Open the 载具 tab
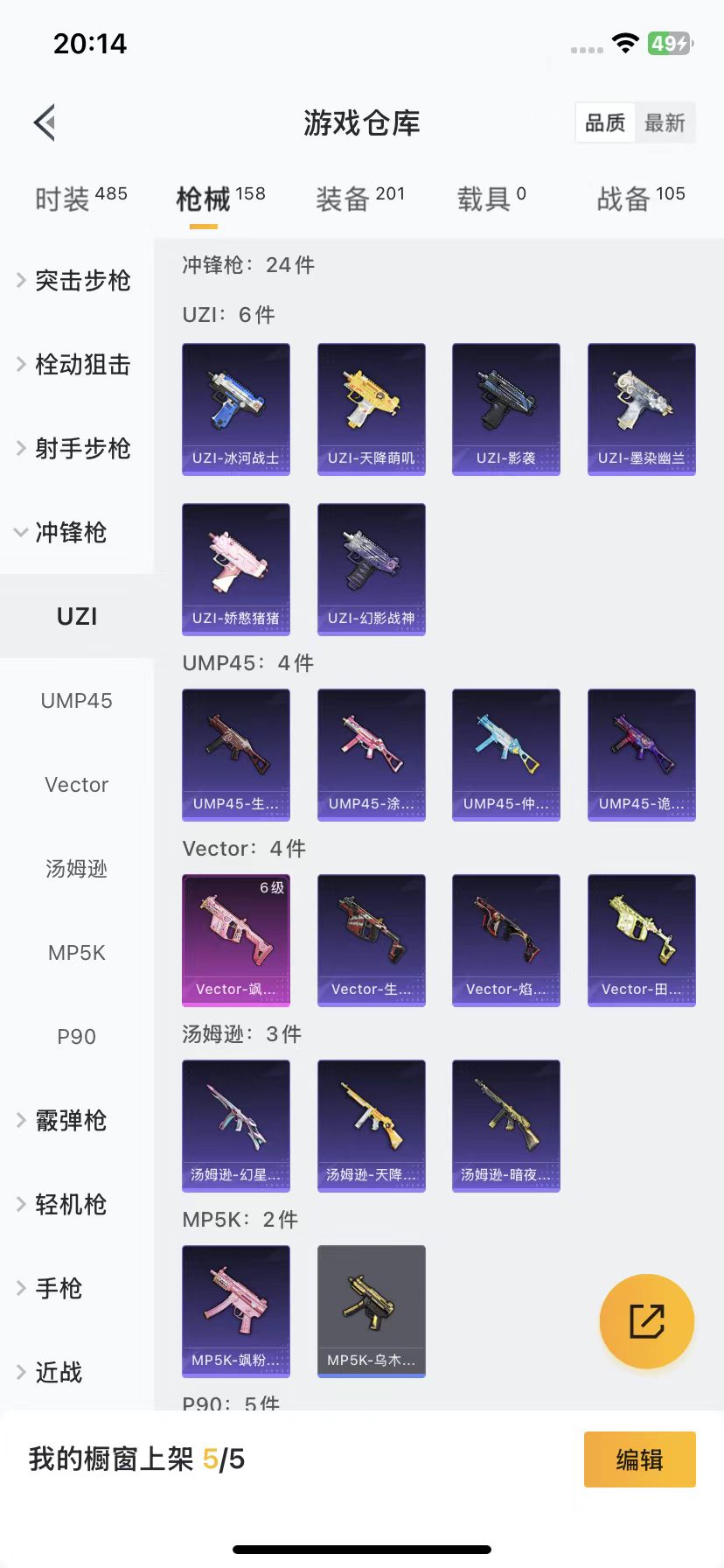This screenshot has height=1568, width=724. (491, 199)
